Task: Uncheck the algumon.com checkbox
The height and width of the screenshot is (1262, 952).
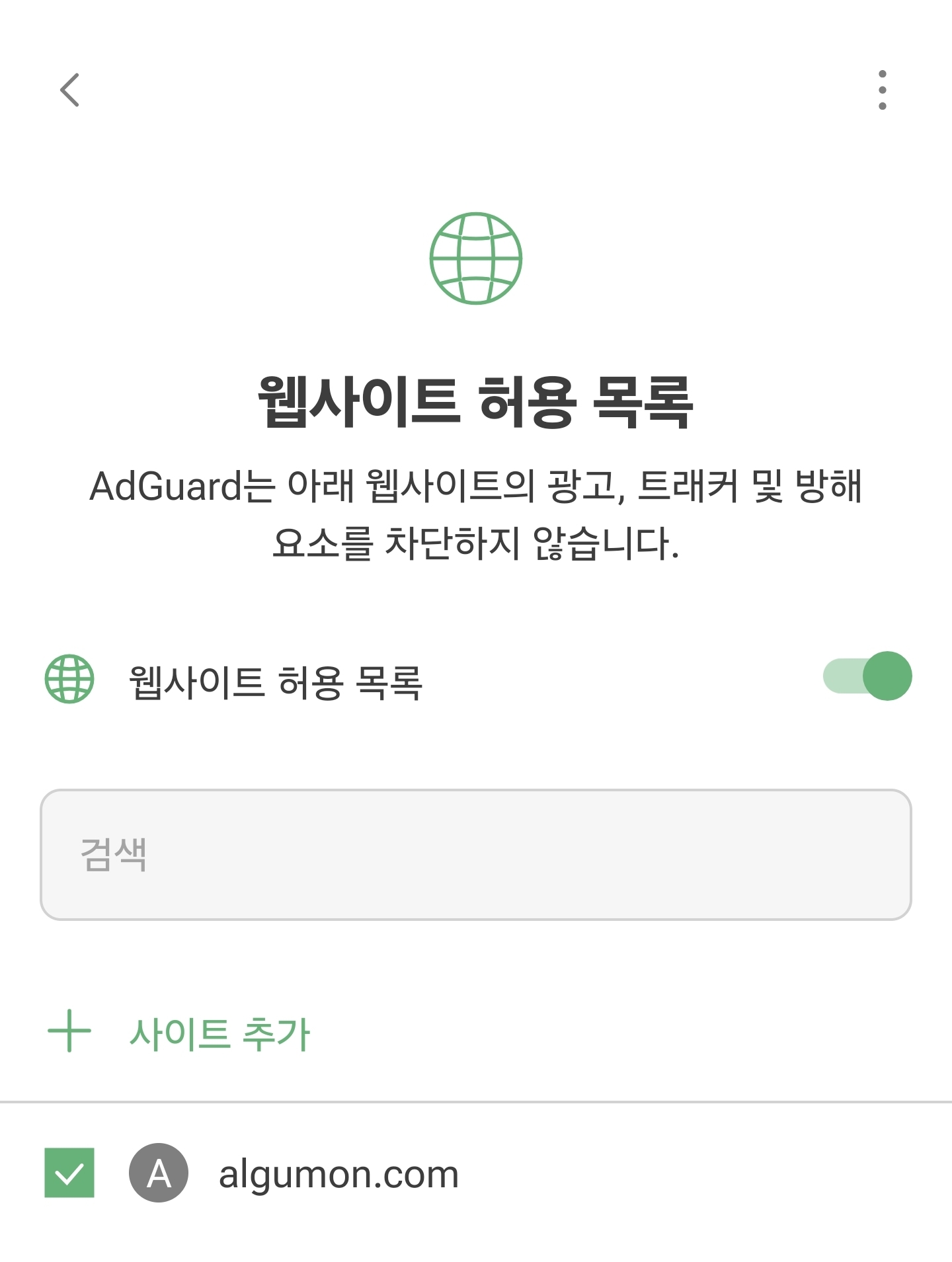Action: (69, 1173)
